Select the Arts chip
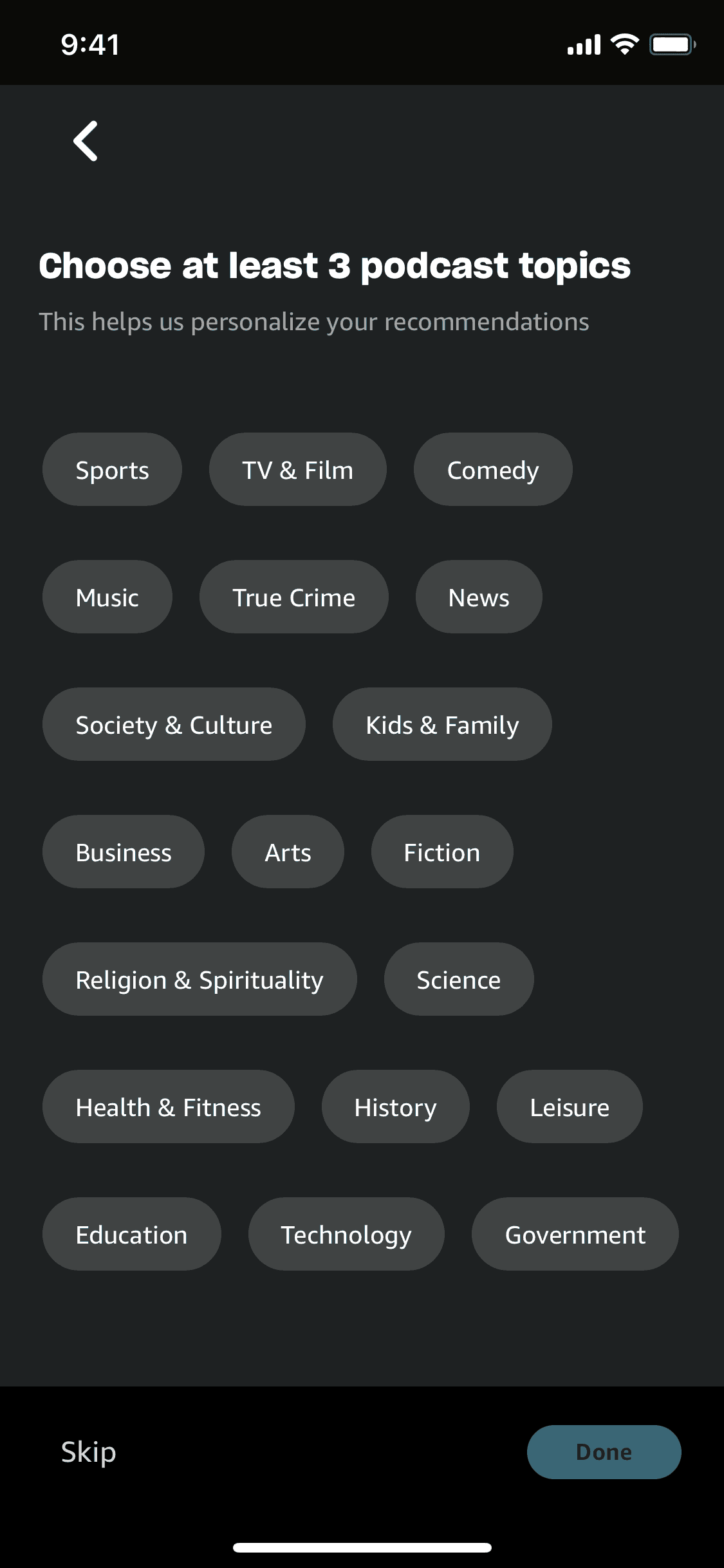 [288, 851]
